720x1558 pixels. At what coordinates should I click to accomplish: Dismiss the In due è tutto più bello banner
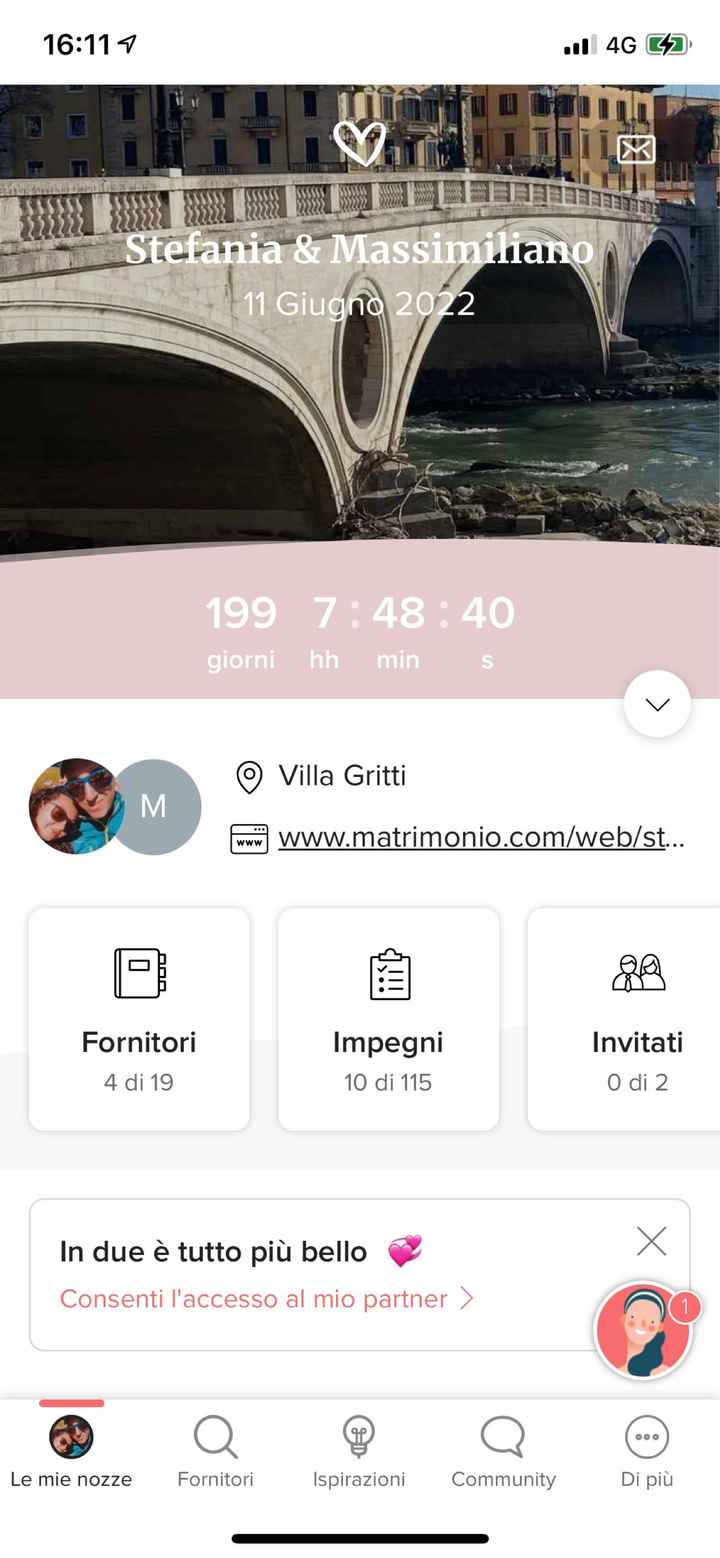point(651,1240)
